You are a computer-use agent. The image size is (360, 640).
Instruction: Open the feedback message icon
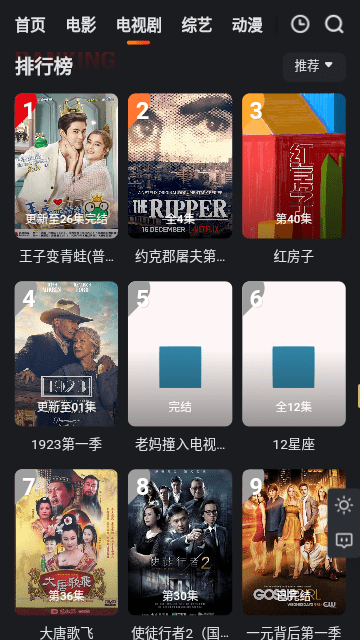pos(344,540)
